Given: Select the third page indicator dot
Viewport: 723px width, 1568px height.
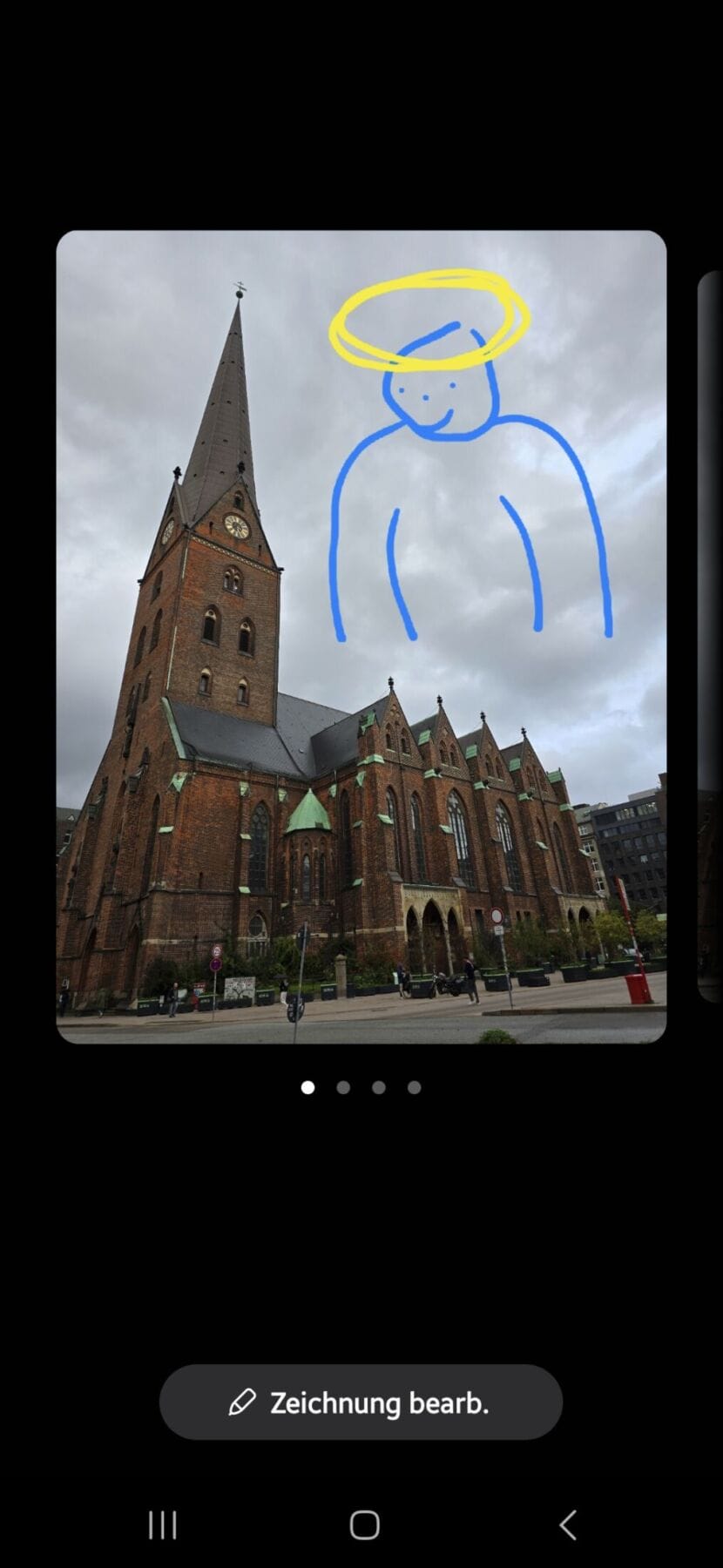Looking at the screenshot, I should [x=379, y=1087].
